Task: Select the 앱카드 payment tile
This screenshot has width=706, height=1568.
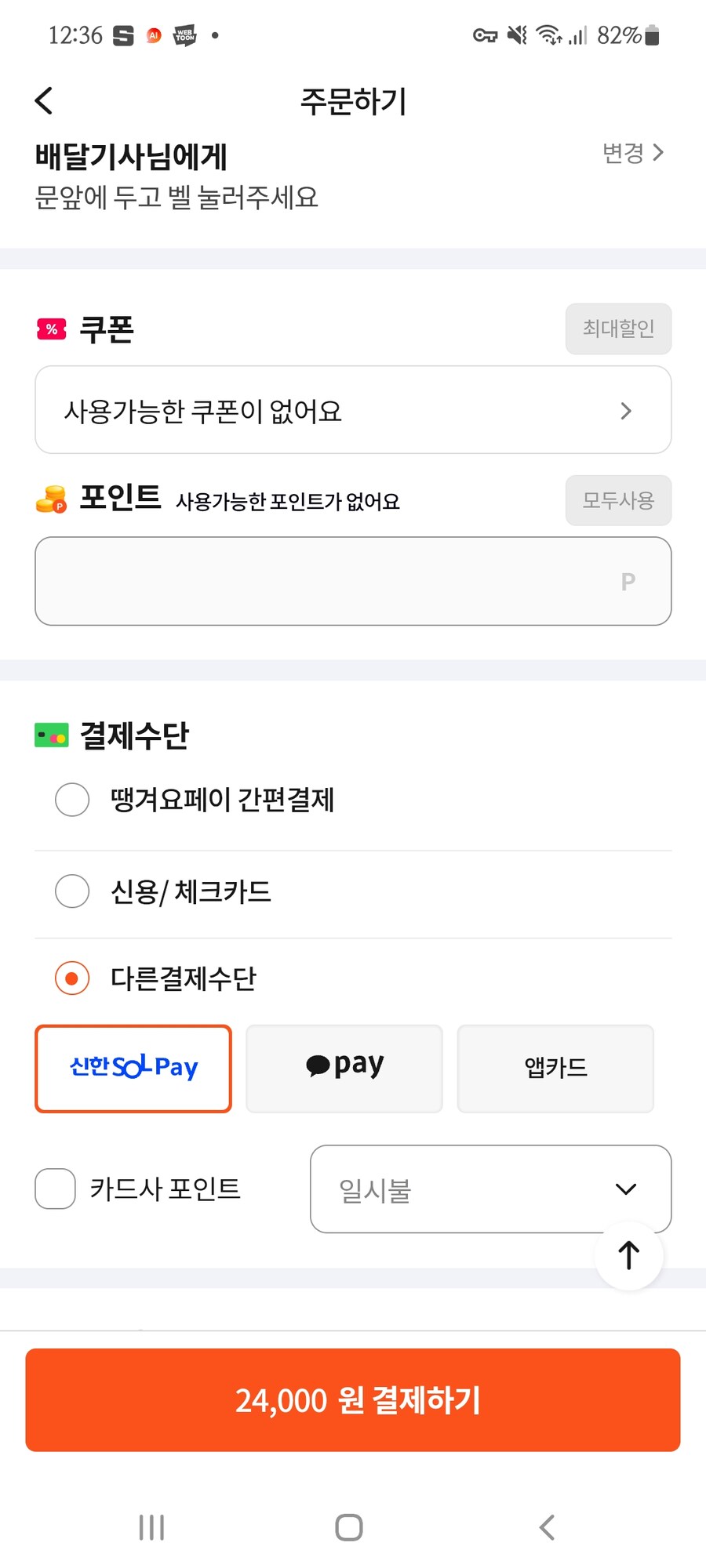Action: pos(555,1068)
